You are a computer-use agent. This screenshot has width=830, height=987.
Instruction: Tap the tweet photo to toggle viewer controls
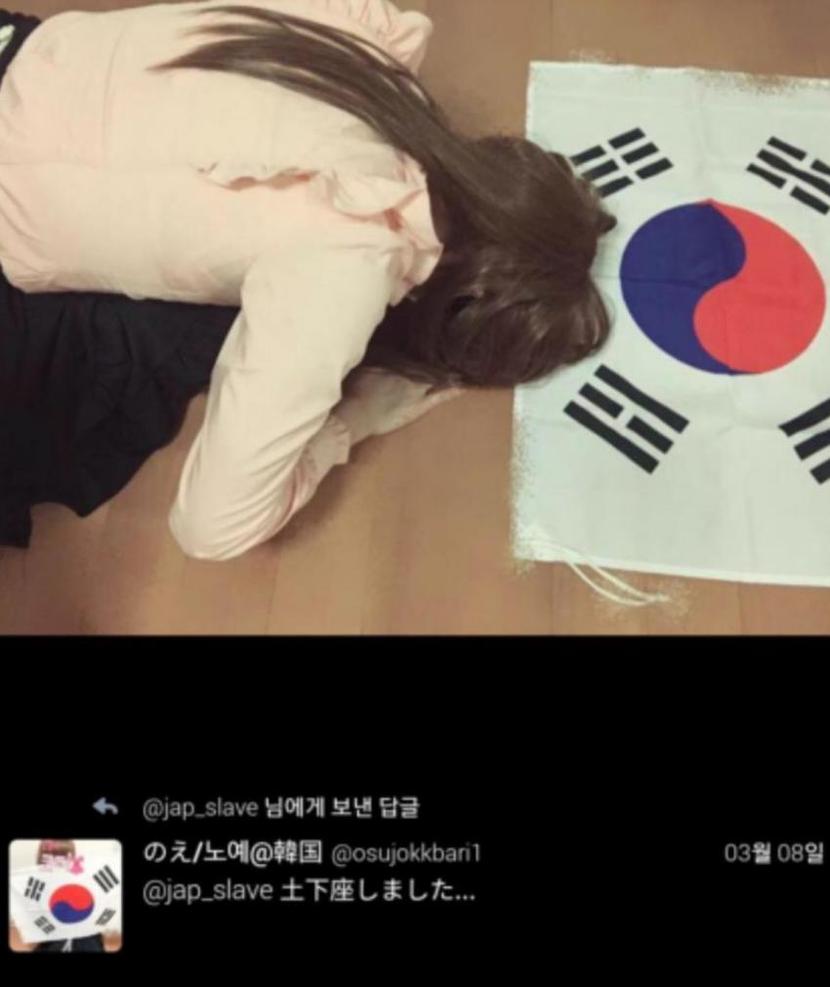(x=415, y=317)
